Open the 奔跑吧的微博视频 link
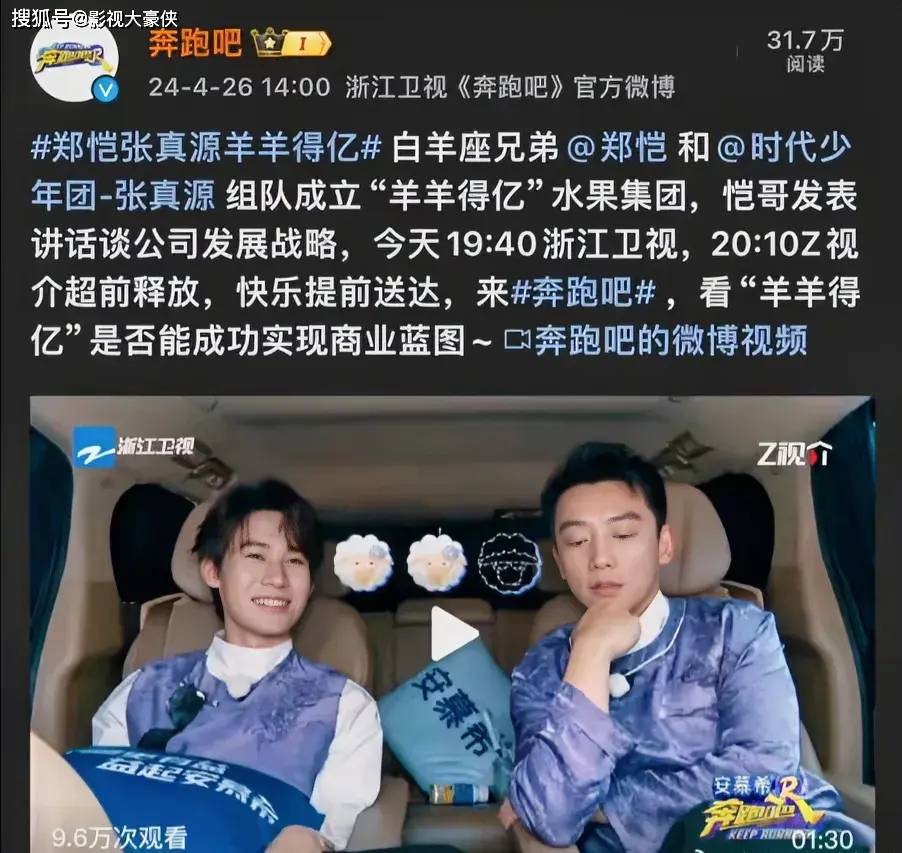Image resolution: width=902 pixels, height=853 pixels. (655, 341)
